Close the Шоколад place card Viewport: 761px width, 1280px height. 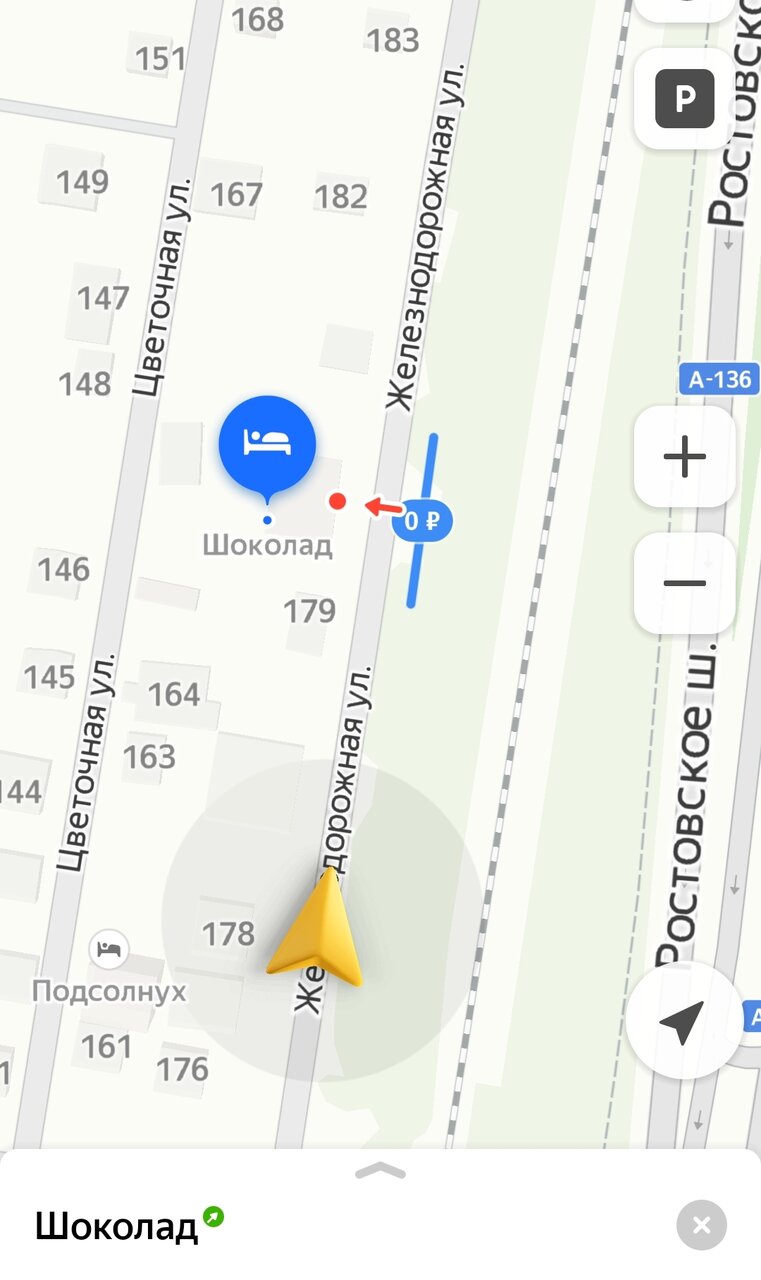click(x=701, y=1225)
